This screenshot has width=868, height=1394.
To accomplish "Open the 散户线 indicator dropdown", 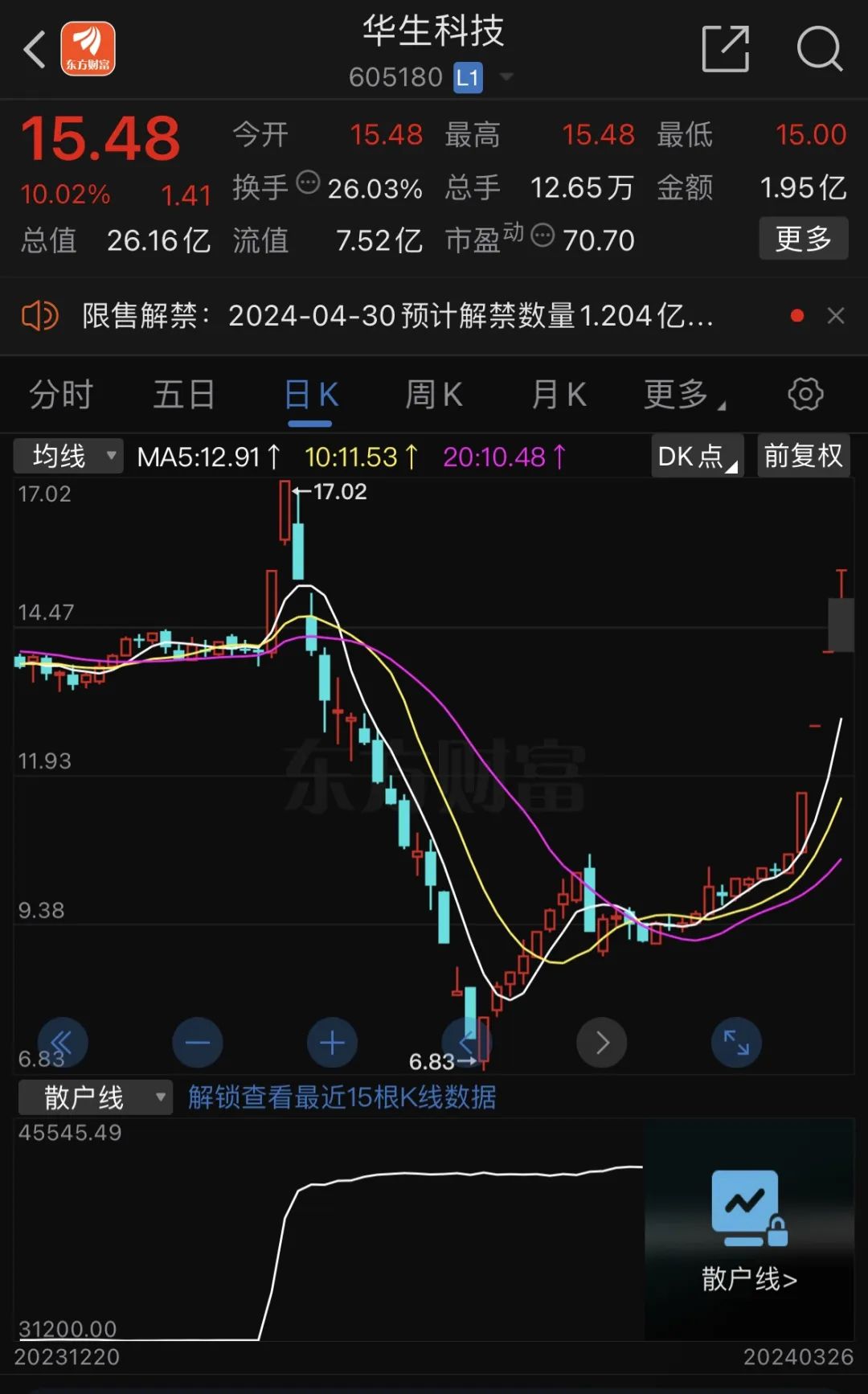I will click(96, 1097).
